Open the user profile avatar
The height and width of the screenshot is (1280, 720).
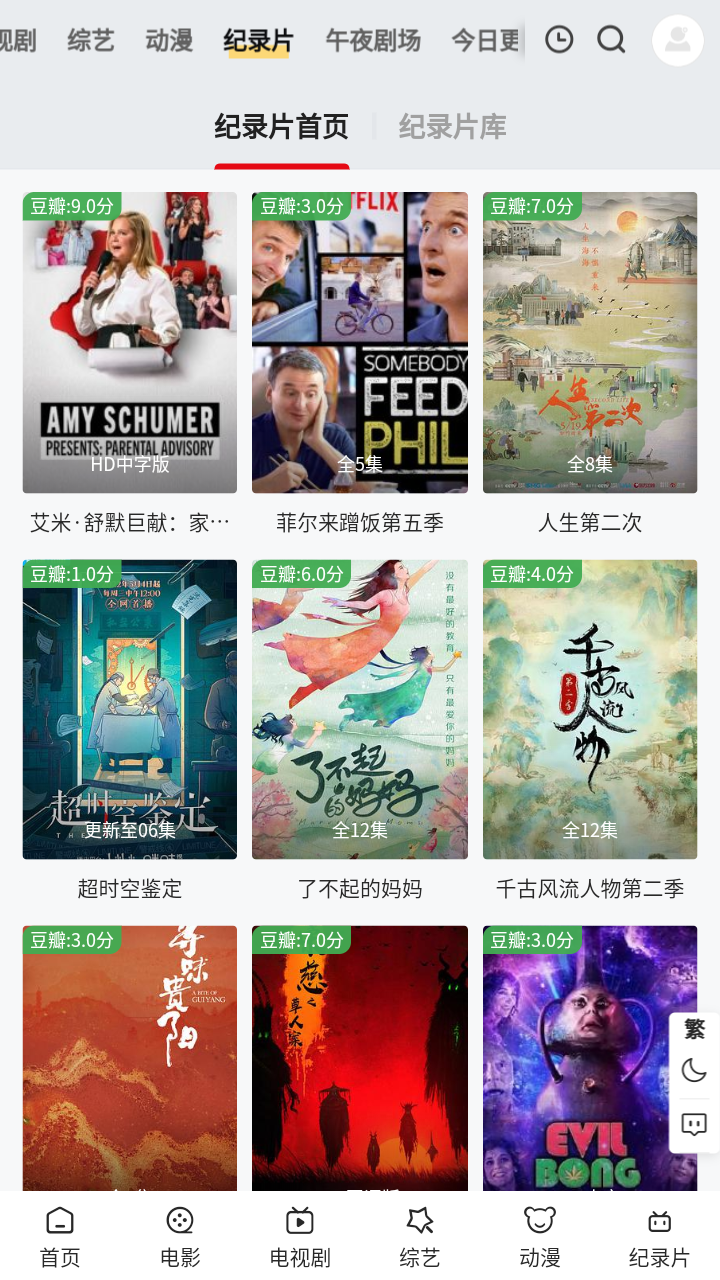(678, 41)
